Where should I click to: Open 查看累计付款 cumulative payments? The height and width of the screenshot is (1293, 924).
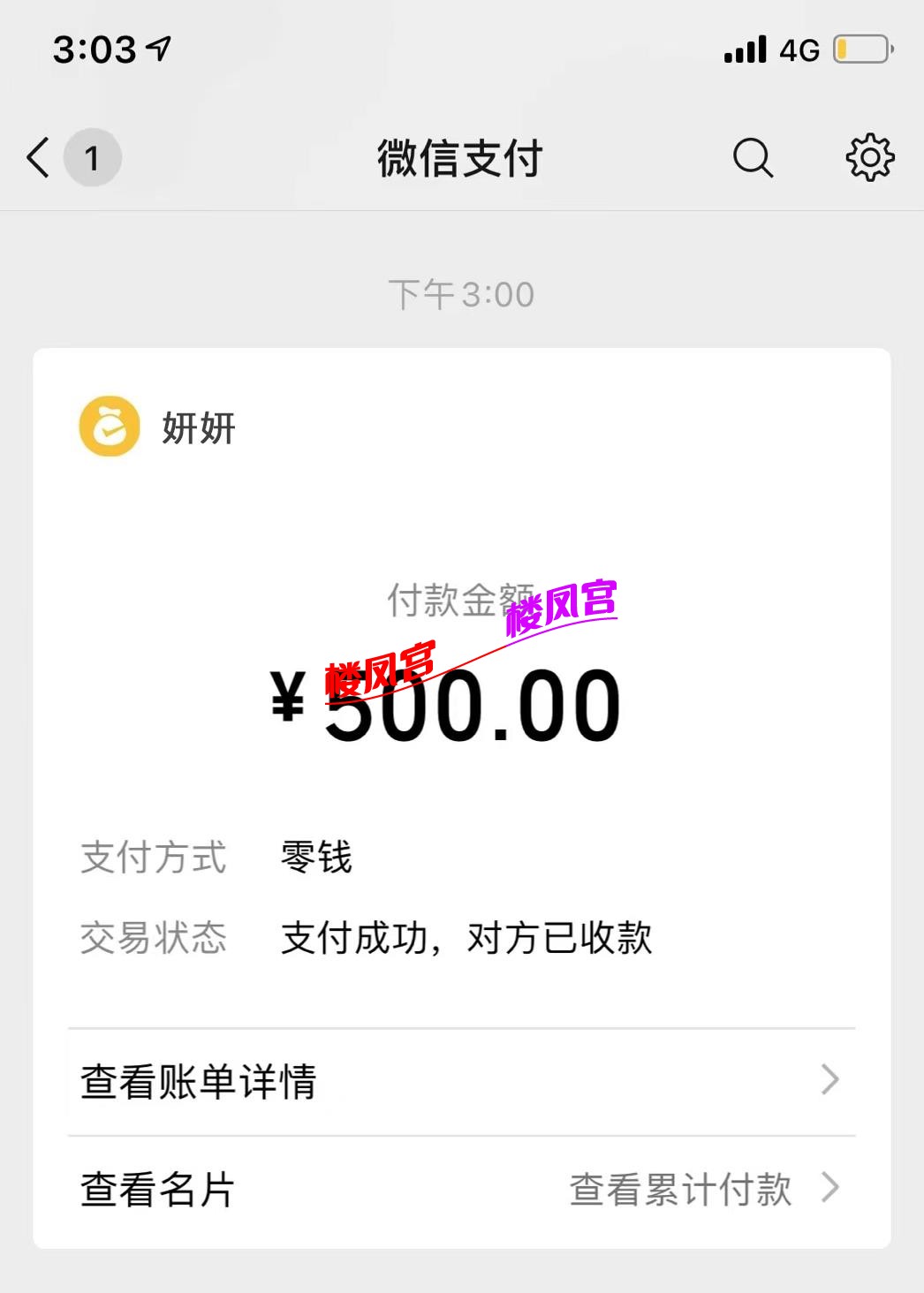[x=682, y=1189]
